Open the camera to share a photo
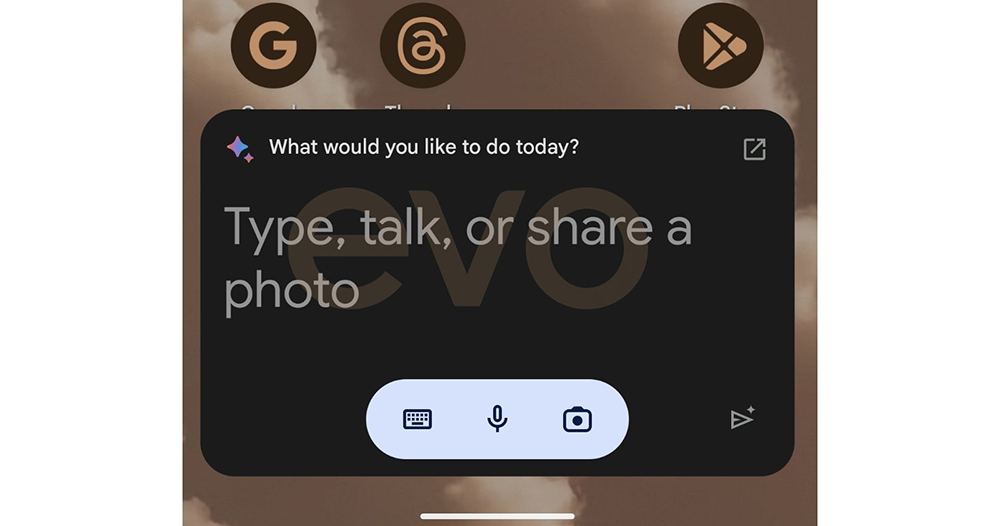1000x526 pixels. [x=577, y=419]
